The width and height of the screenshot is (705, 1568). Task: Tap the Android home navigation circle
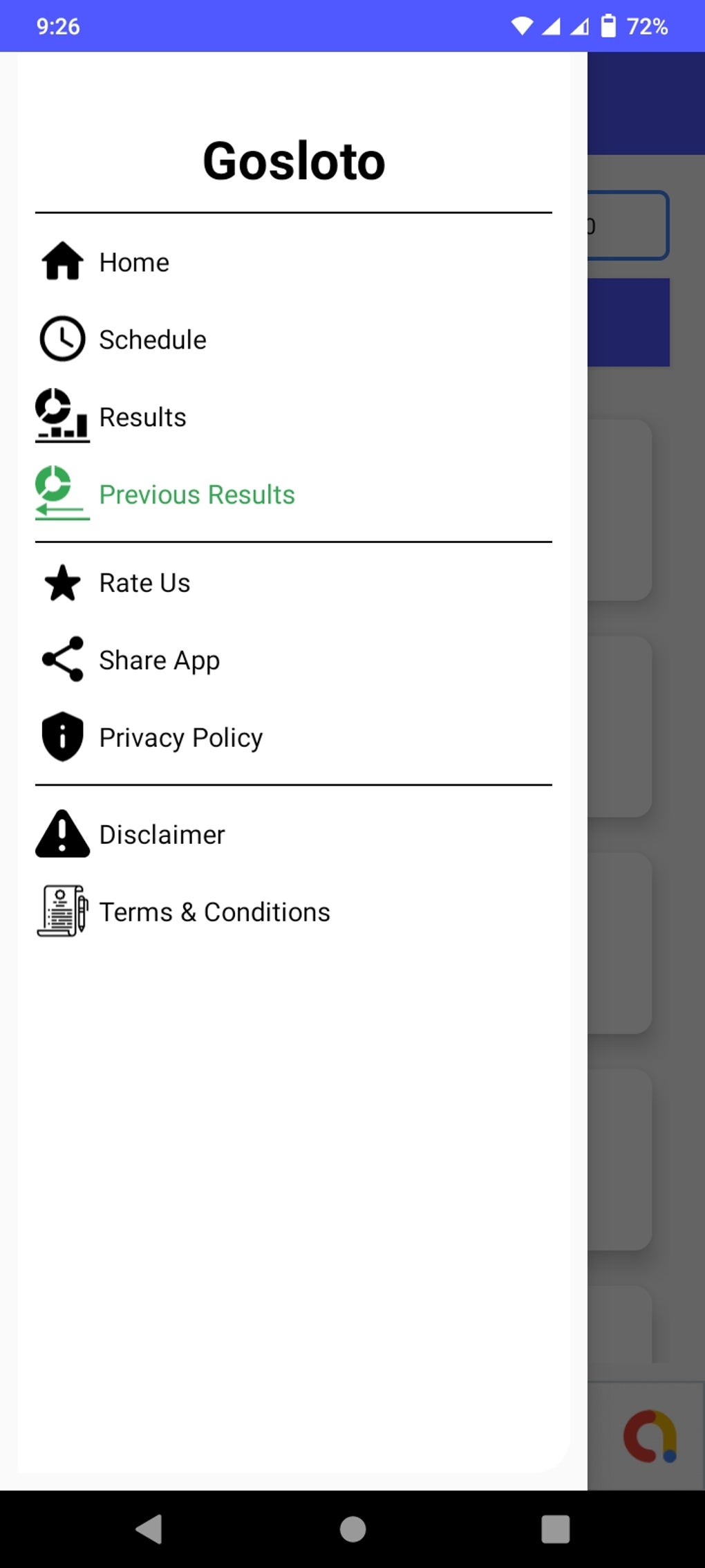352,1529
